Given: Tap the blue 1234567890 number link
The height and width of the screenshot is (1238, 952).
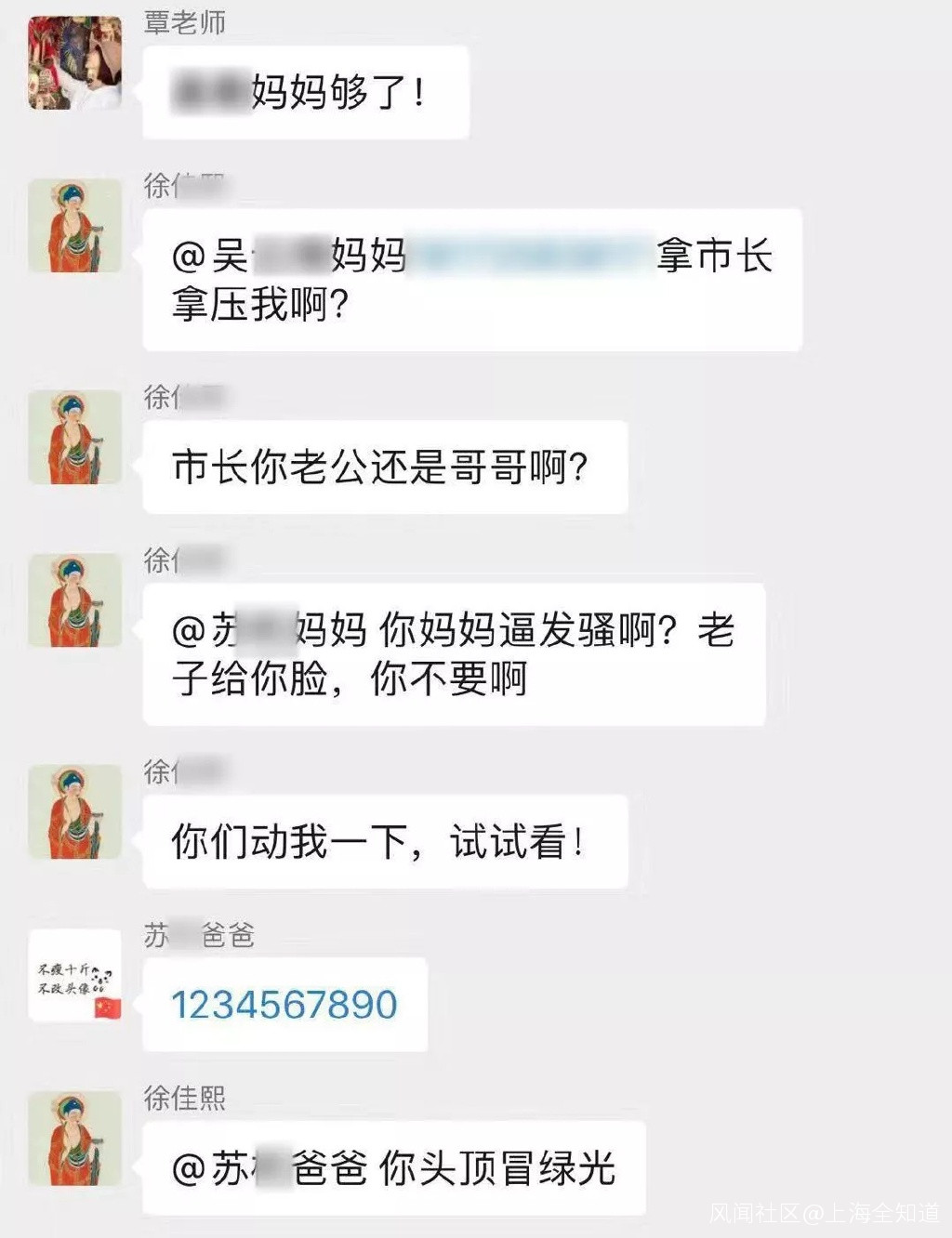Looking at the screenshot, I should (284, 1005).
